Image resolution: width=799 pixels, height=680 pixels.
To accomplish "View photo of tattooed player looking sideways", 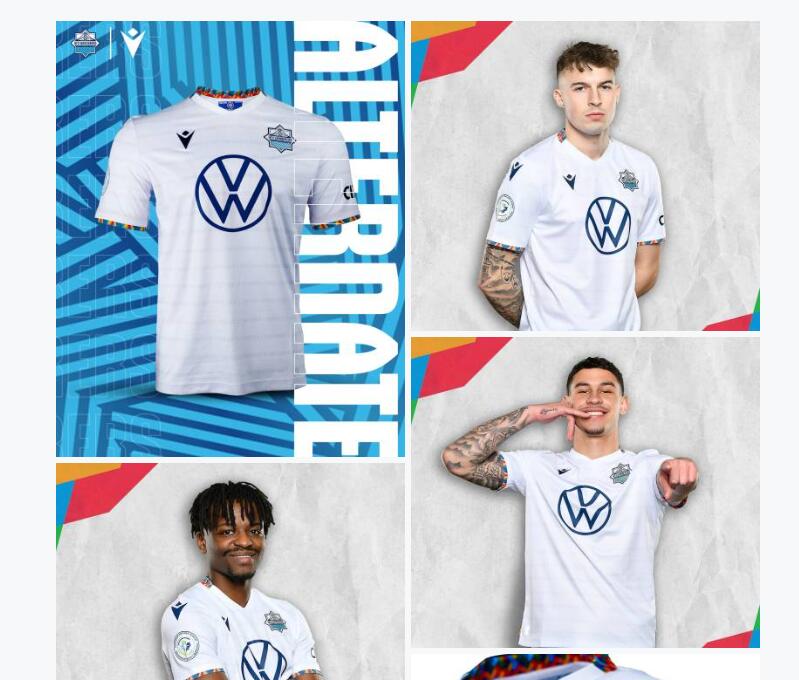I will [585, 176].
